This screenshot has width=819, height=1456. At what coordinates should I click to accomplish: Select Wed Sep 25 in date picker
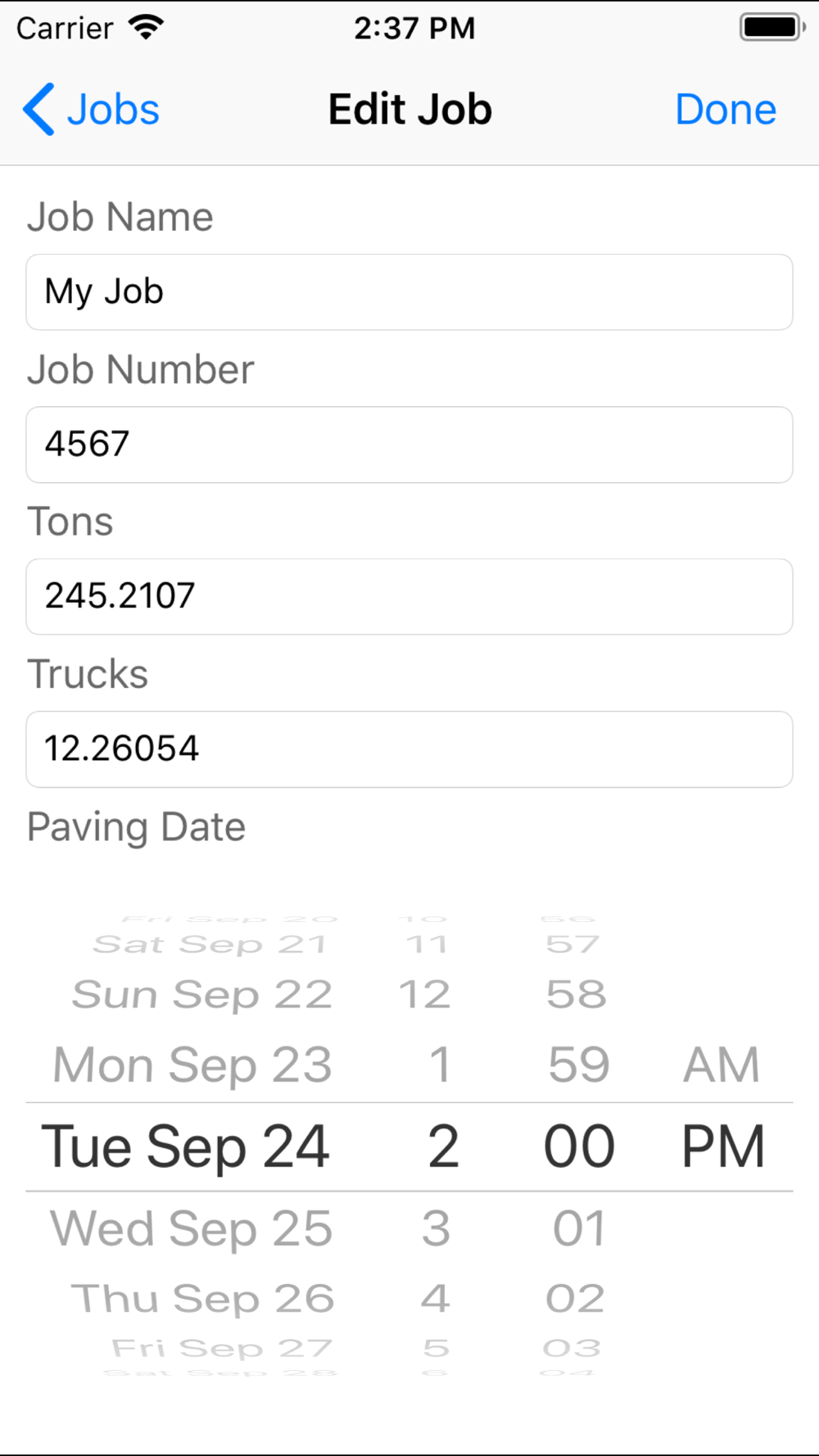click(x=192, y=1228)
